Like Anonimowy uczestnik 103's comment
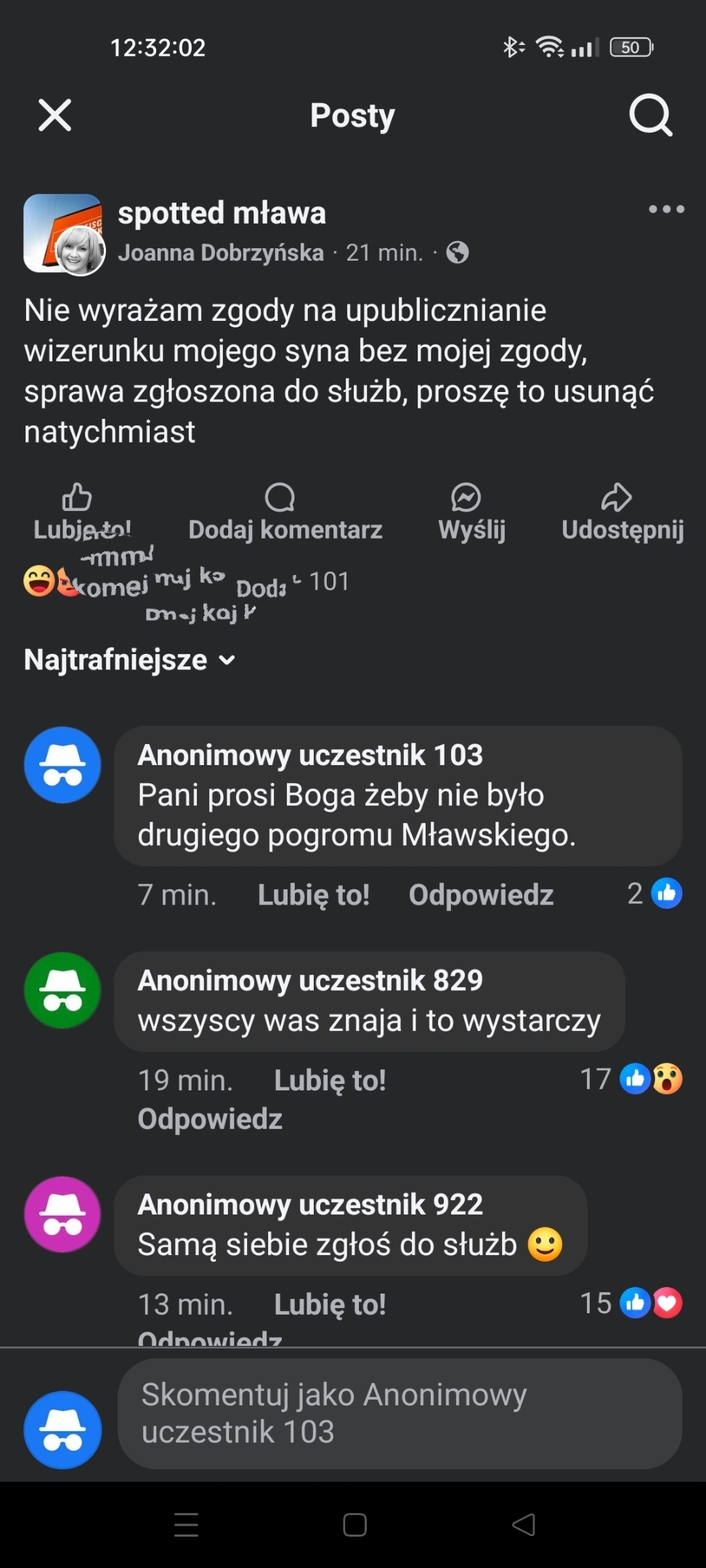Image resolution: width=706 pixels, height=1568 pixels. click(x=314, y=895)
